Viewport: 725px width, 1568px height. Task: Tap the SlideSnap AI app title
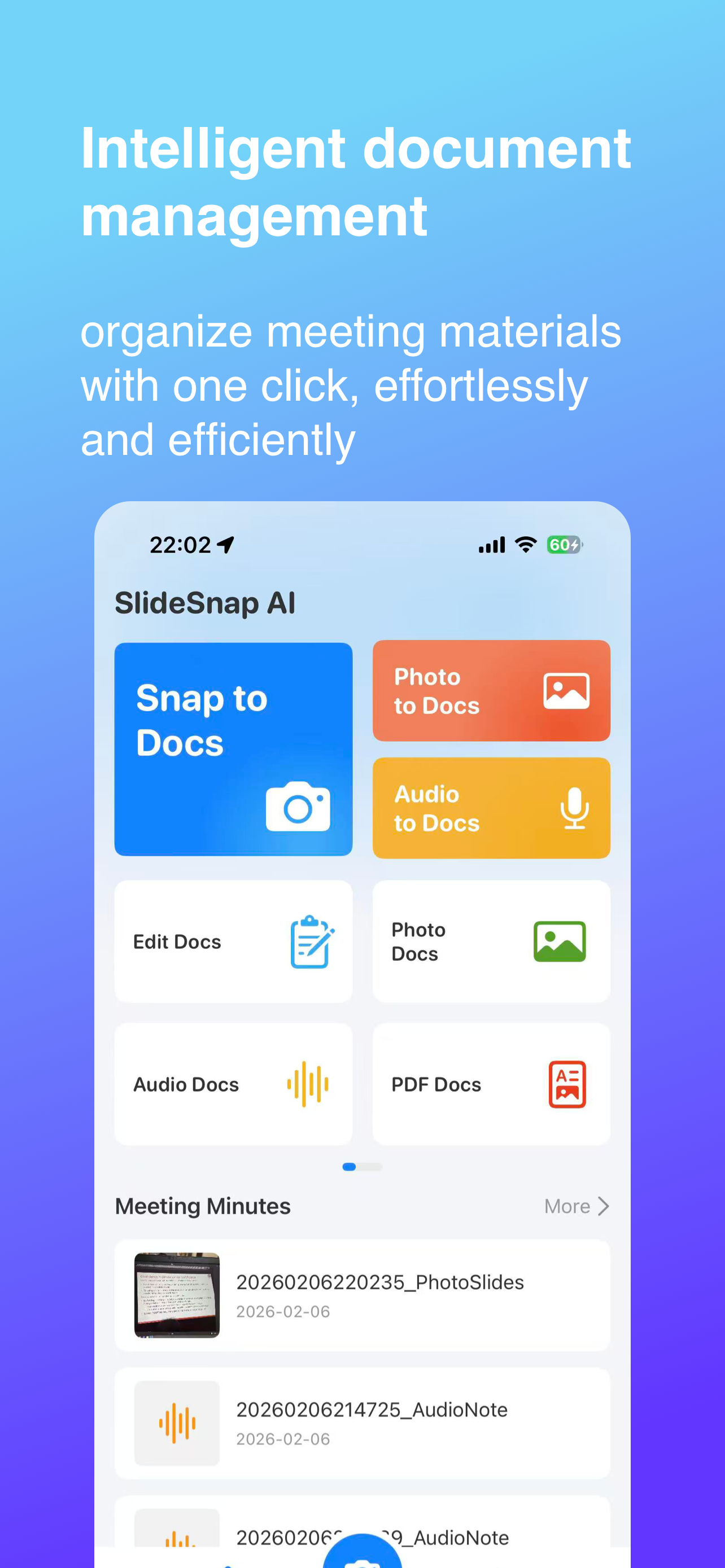tap(205, 602)
